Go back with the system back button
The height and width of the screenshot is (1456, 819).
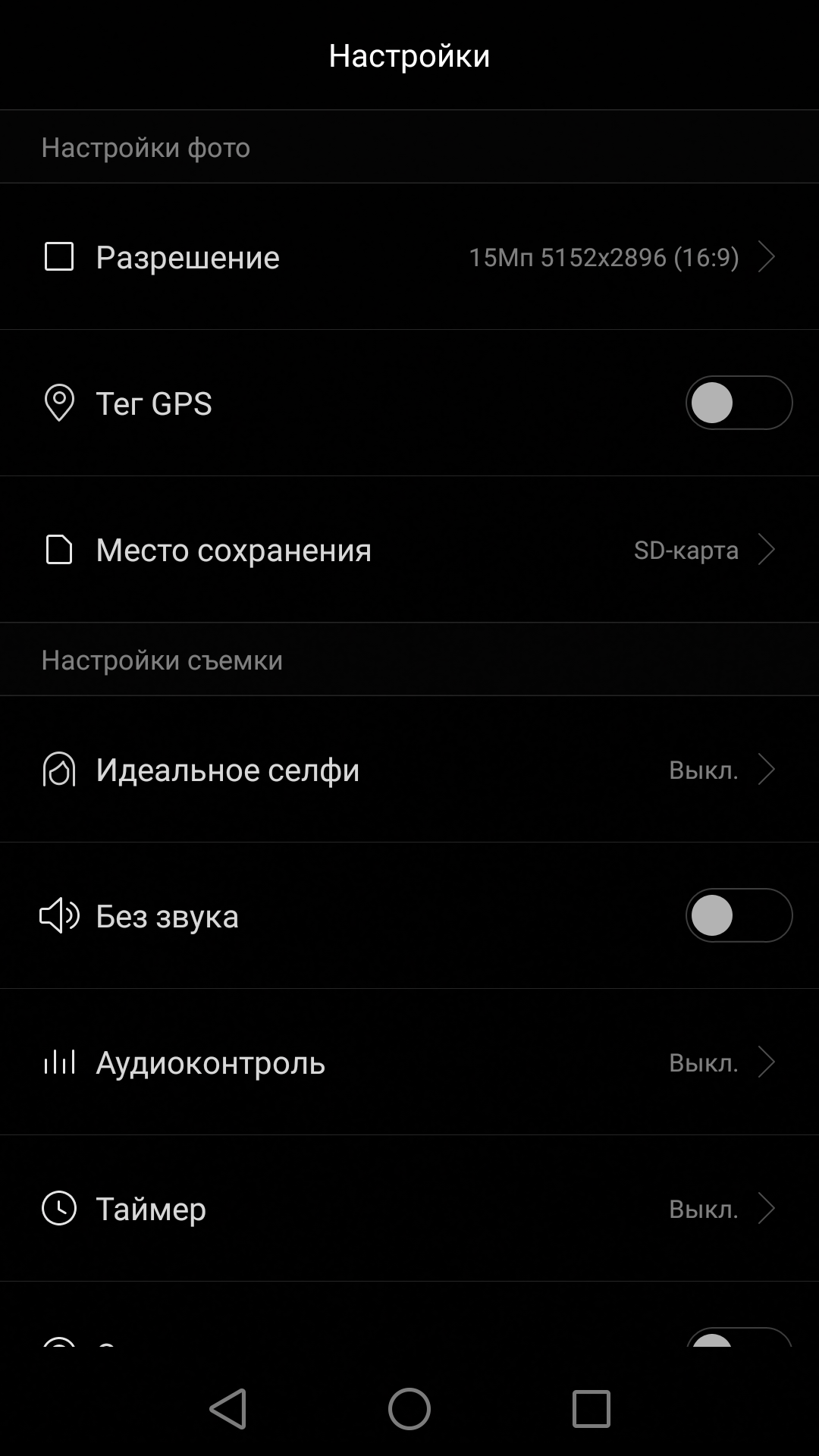[228, 1409]
